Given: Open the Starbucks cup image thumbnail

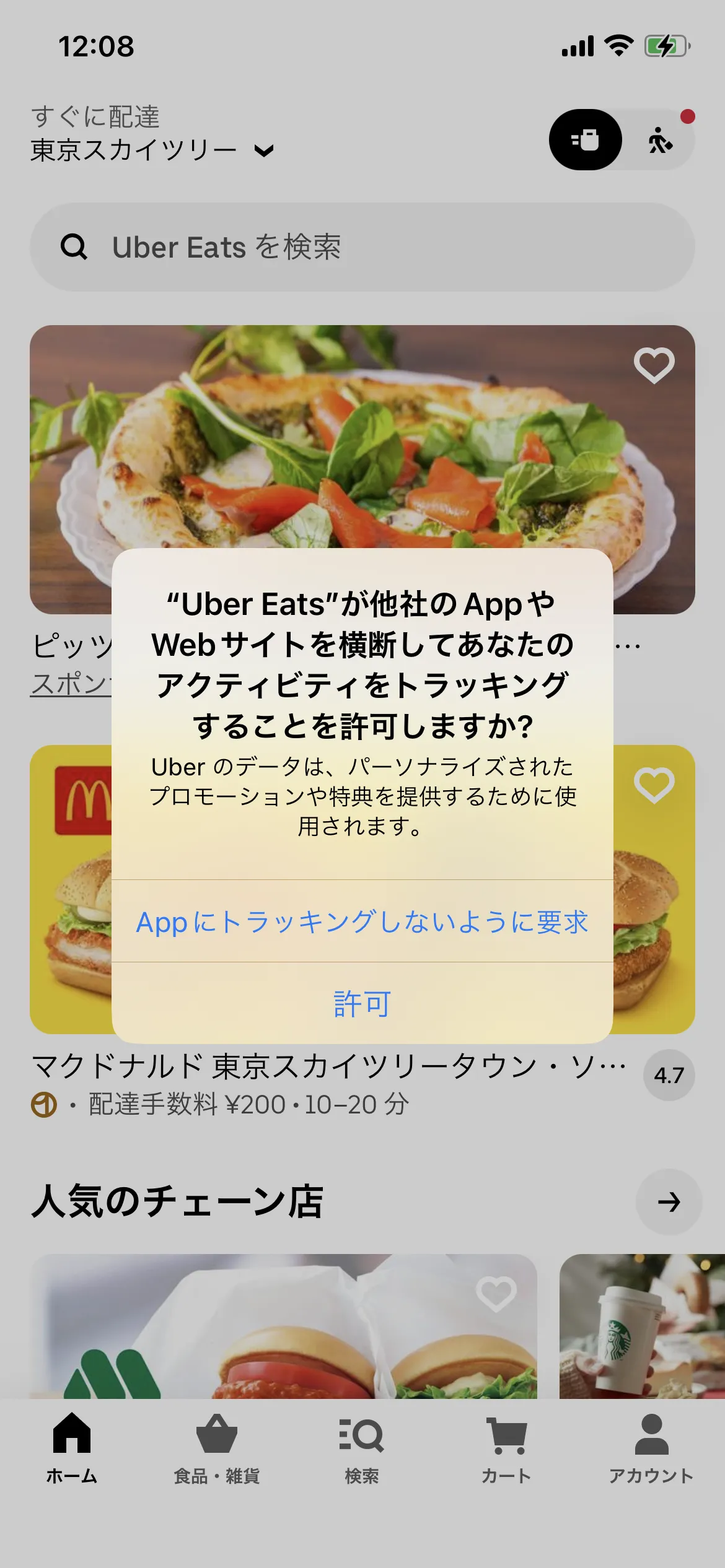Looking at the screenshot, I should pos(644,1338).
